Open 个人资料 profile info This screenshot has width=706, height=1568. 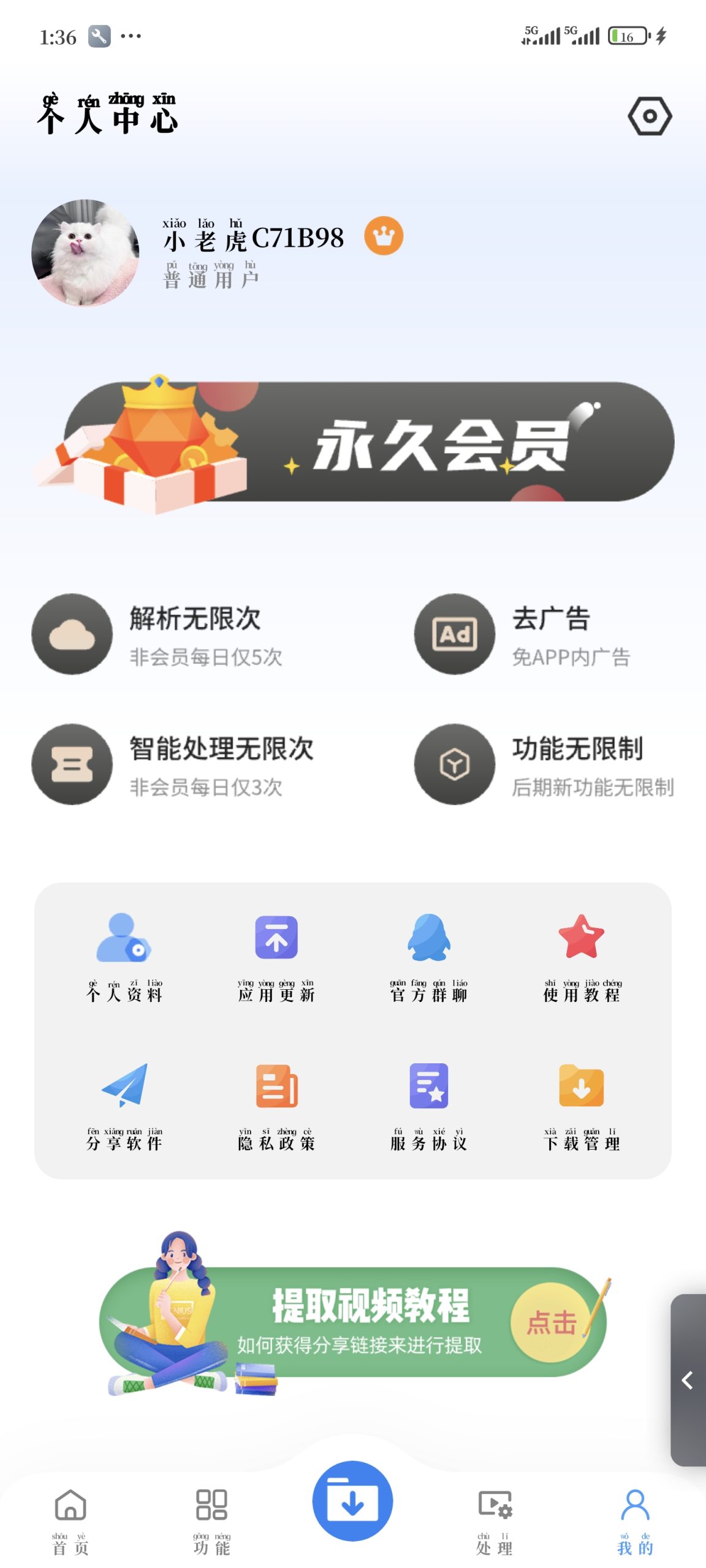point(124,957)
